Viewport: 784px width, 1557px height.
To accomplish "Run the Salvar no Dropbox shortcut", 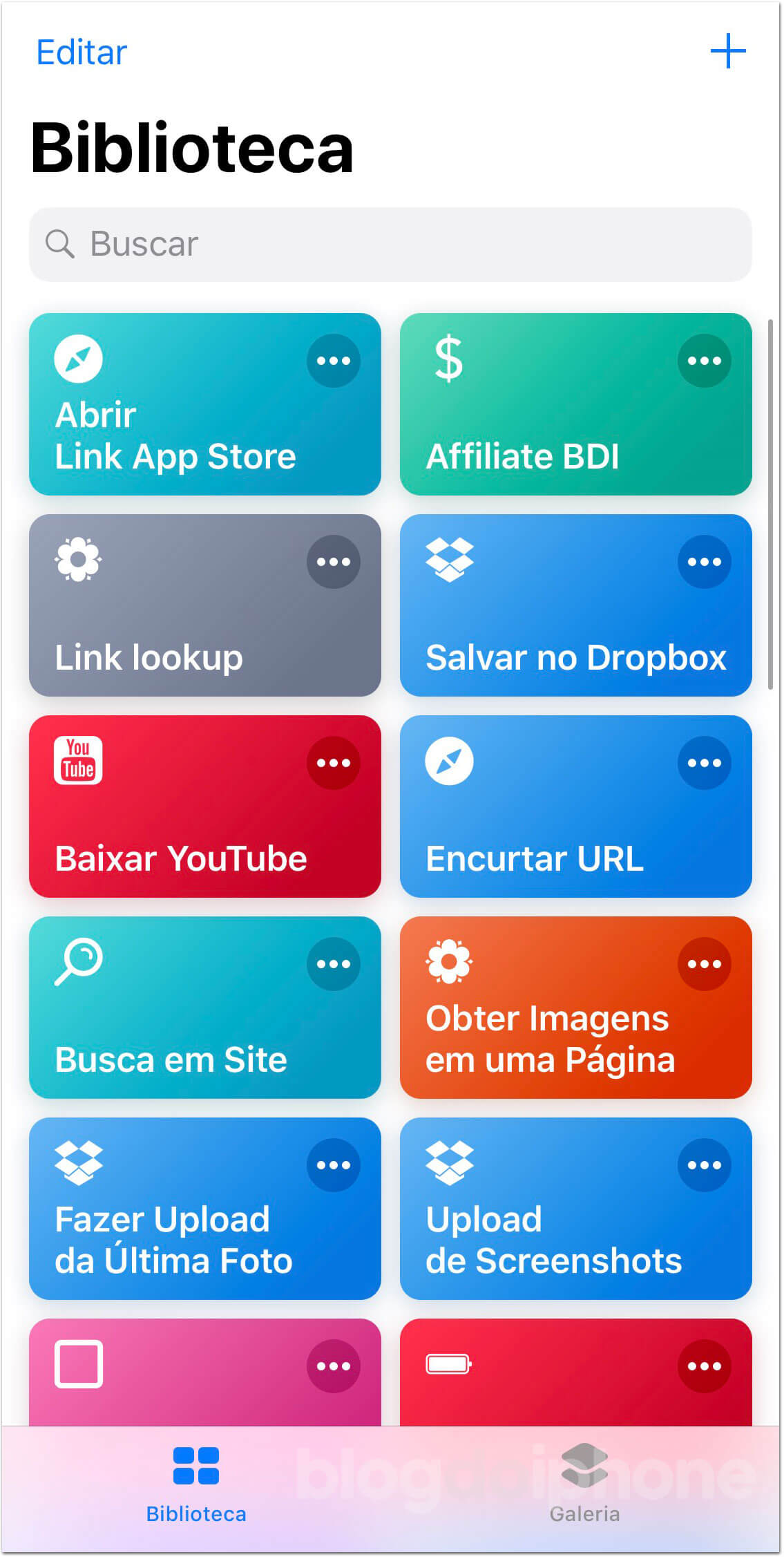I will 575,605.
